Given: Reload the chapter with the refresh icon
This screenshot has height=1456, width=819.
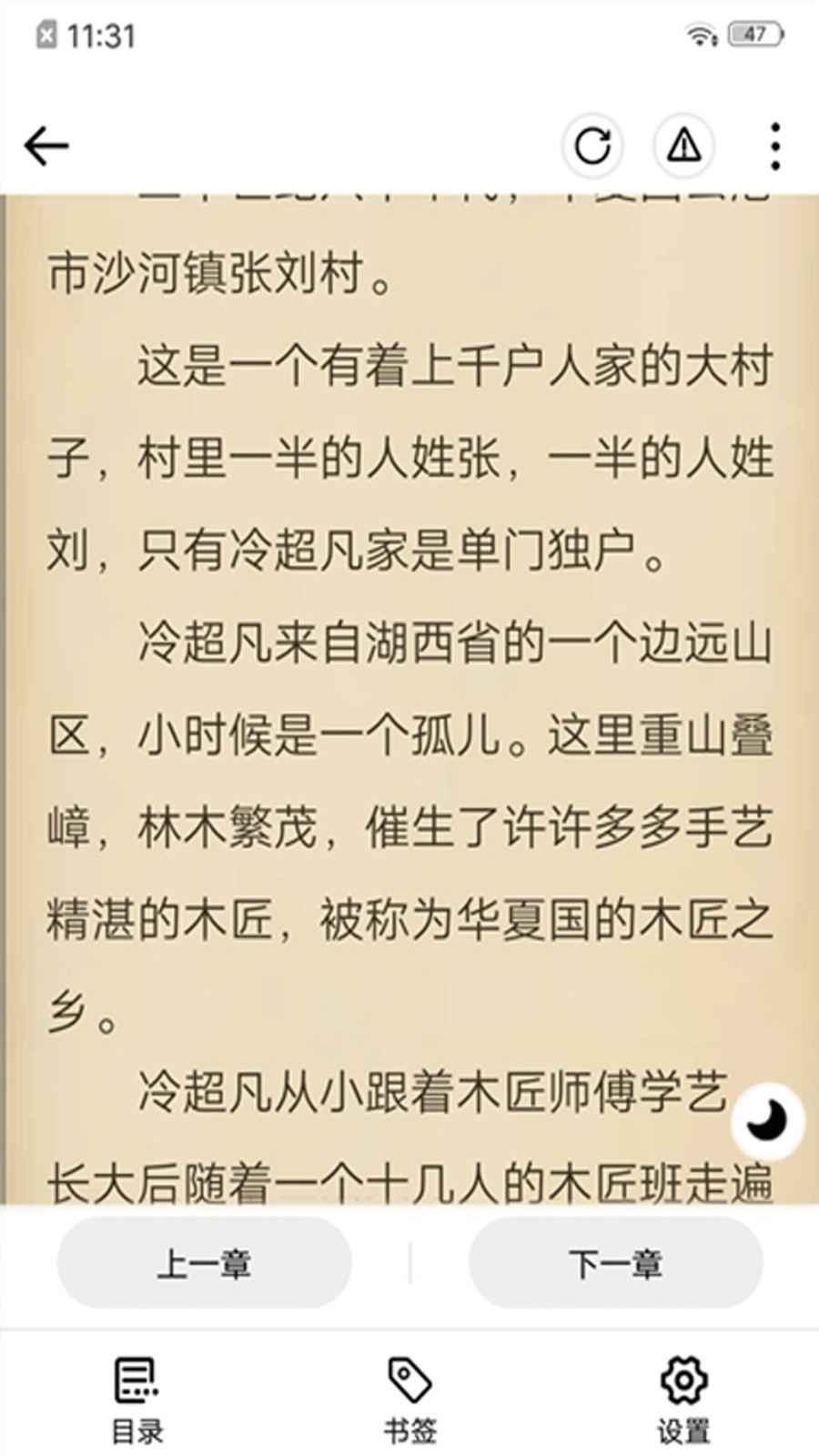Looking at the screenshot, I should tap(592, 146).
